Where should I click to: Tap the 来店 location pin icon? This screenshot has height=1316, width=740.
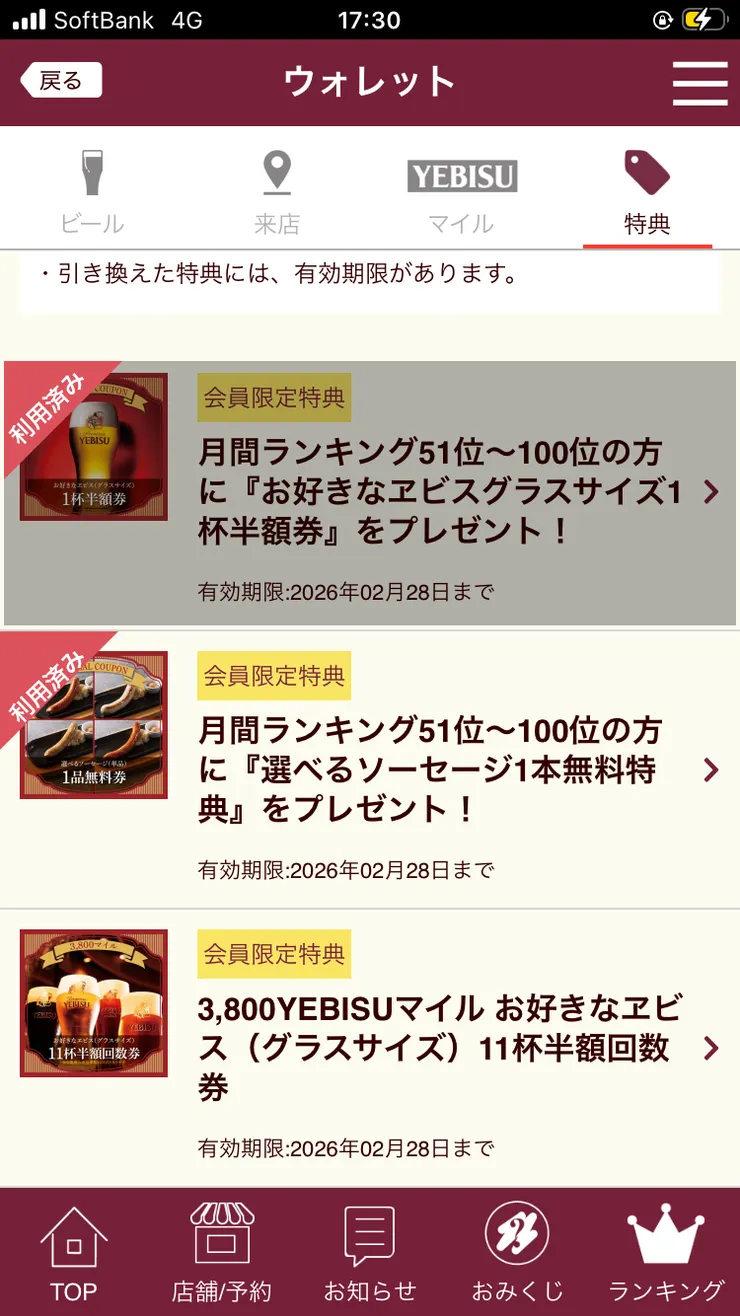click(x=277, y=172)
